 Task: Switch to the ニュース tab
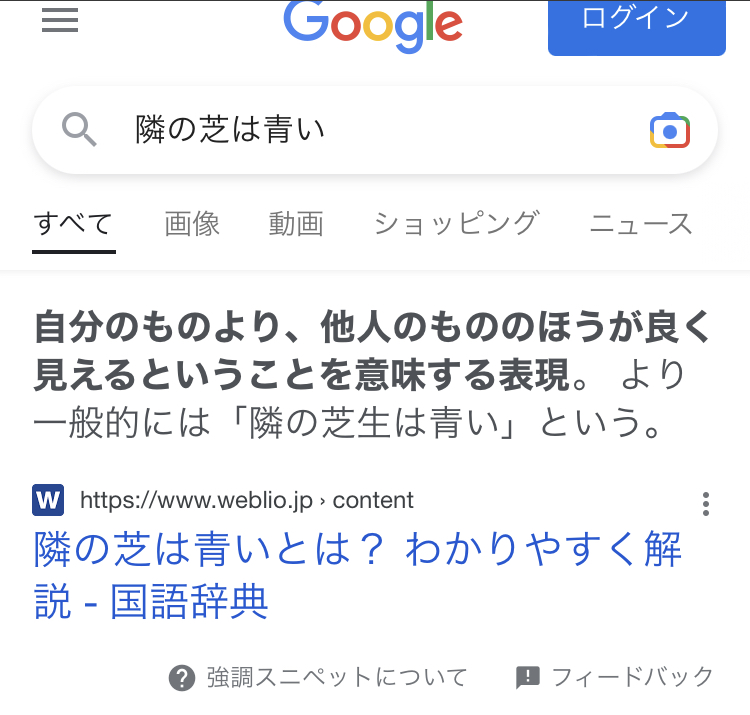click(641, 224)
